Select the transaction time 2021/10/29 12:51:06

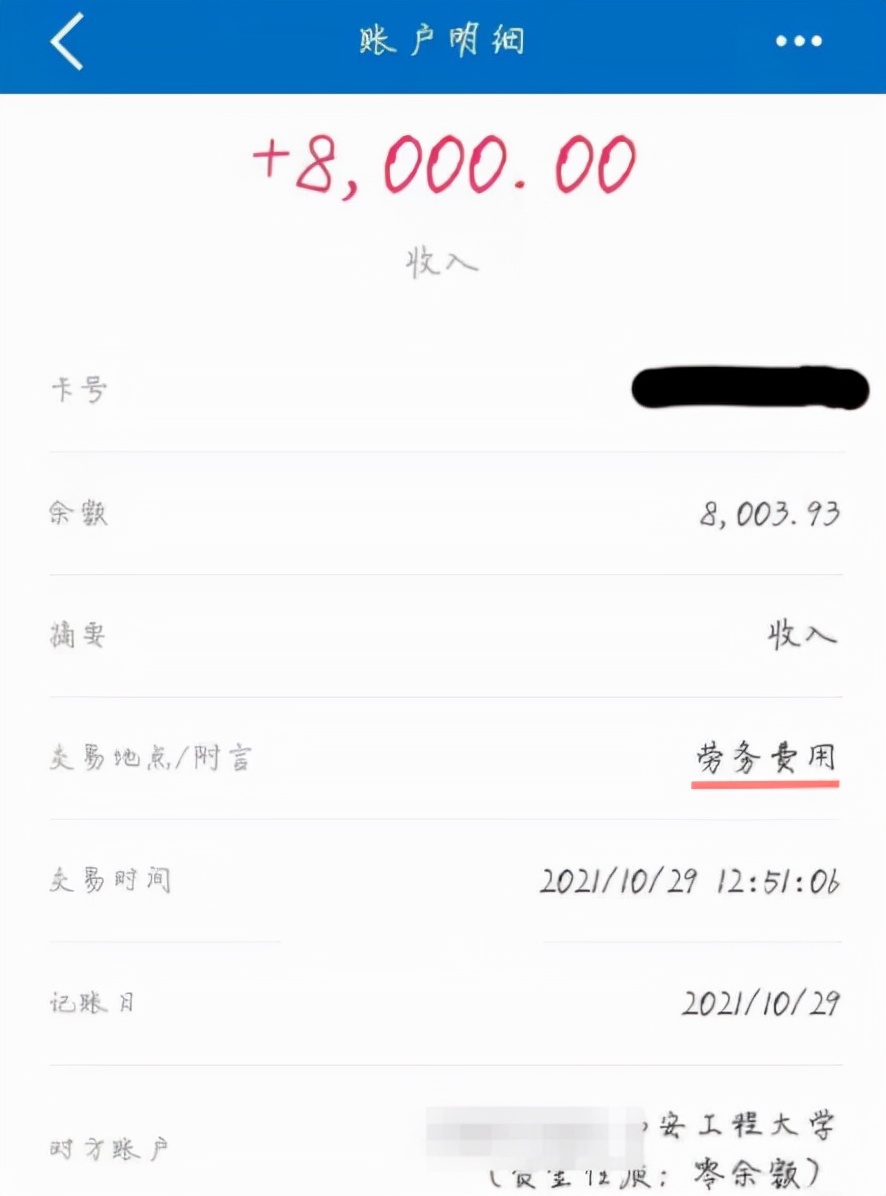point(690,878)
